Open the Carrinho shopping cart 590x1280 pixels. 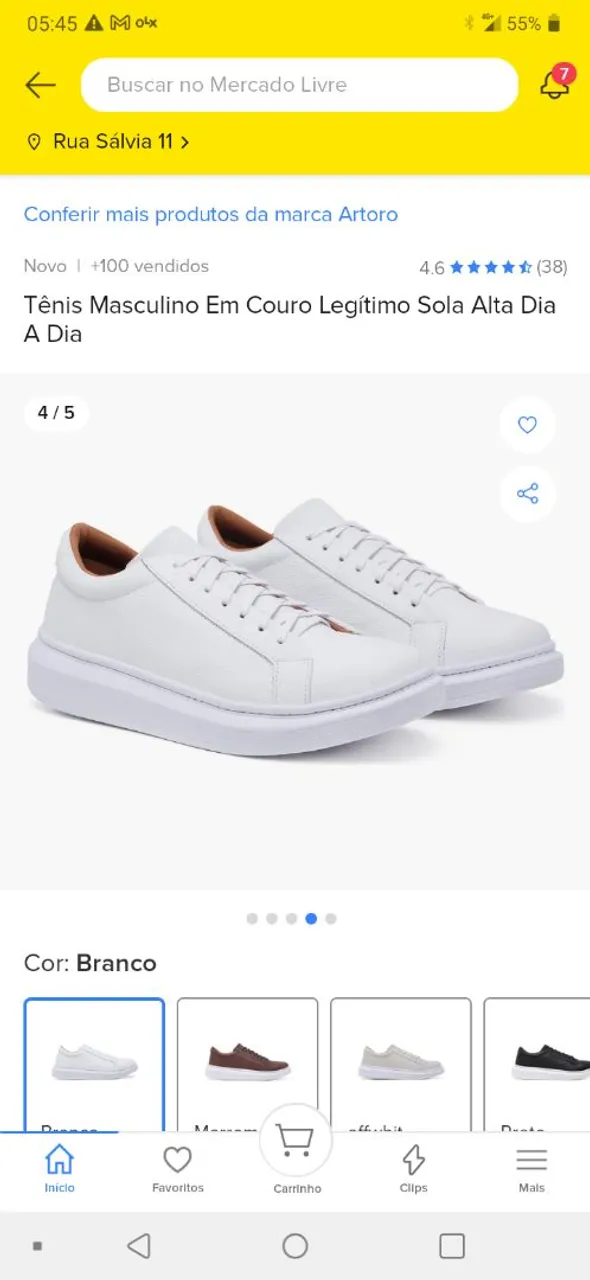pos(296,1153)
